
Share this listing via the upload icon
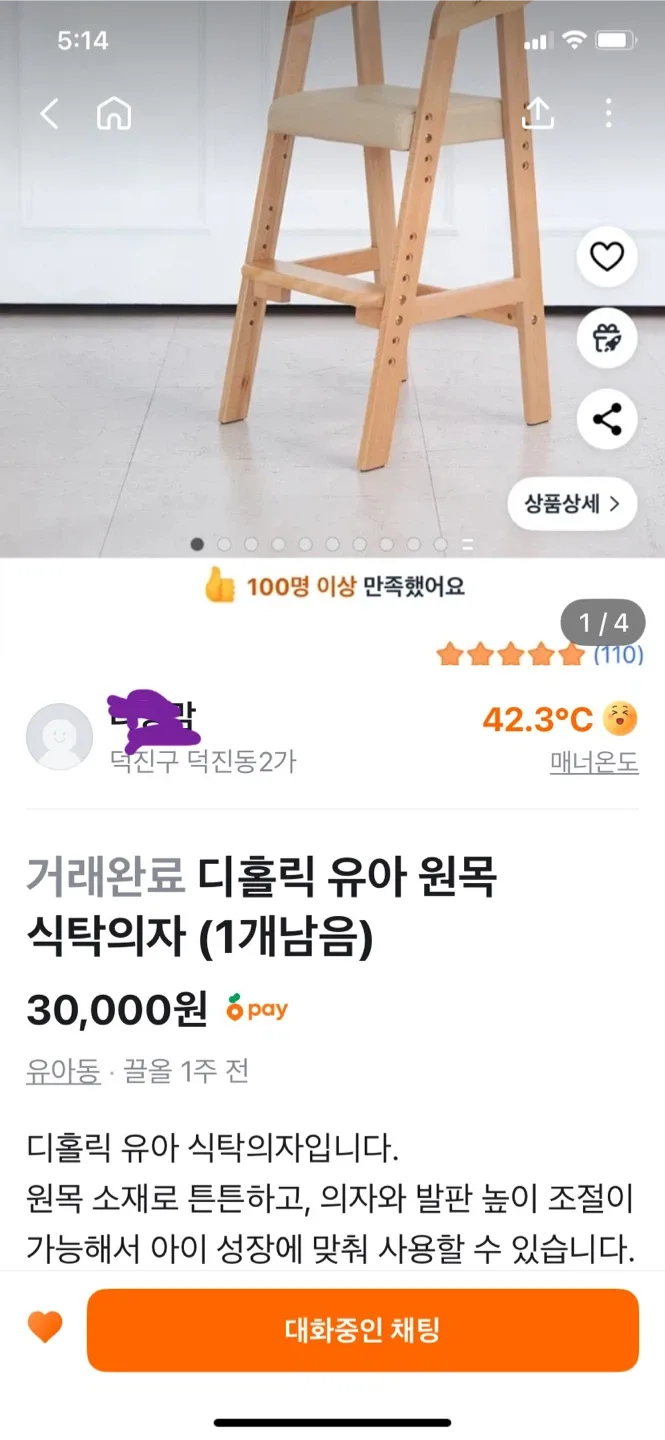coord(538,114)
